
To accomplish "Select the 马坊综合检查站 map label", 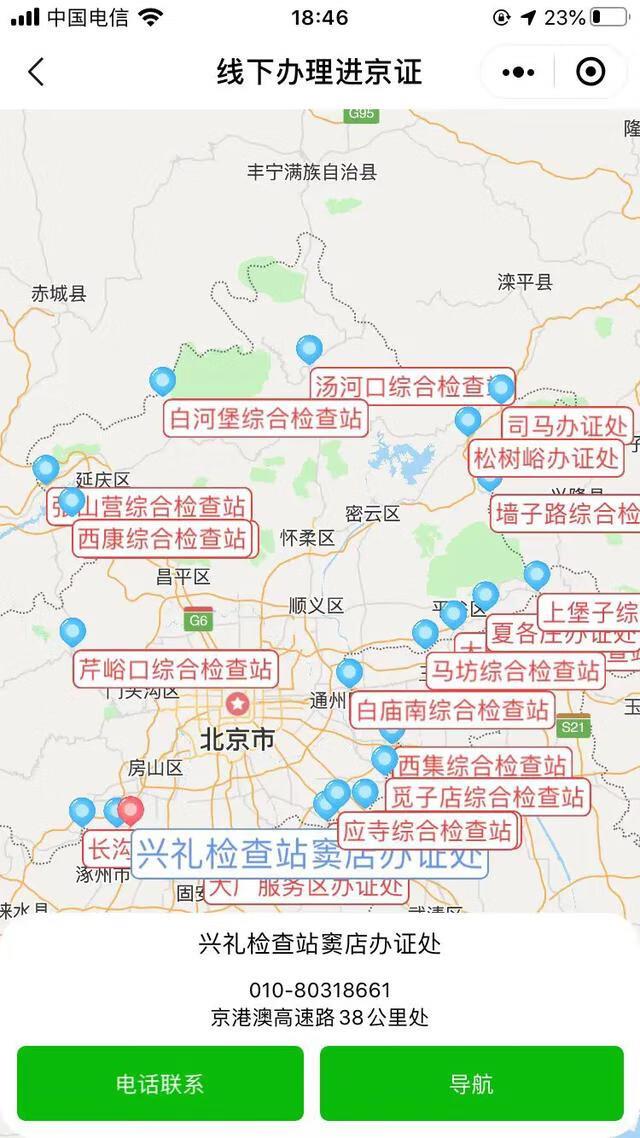I will (516, 669).
